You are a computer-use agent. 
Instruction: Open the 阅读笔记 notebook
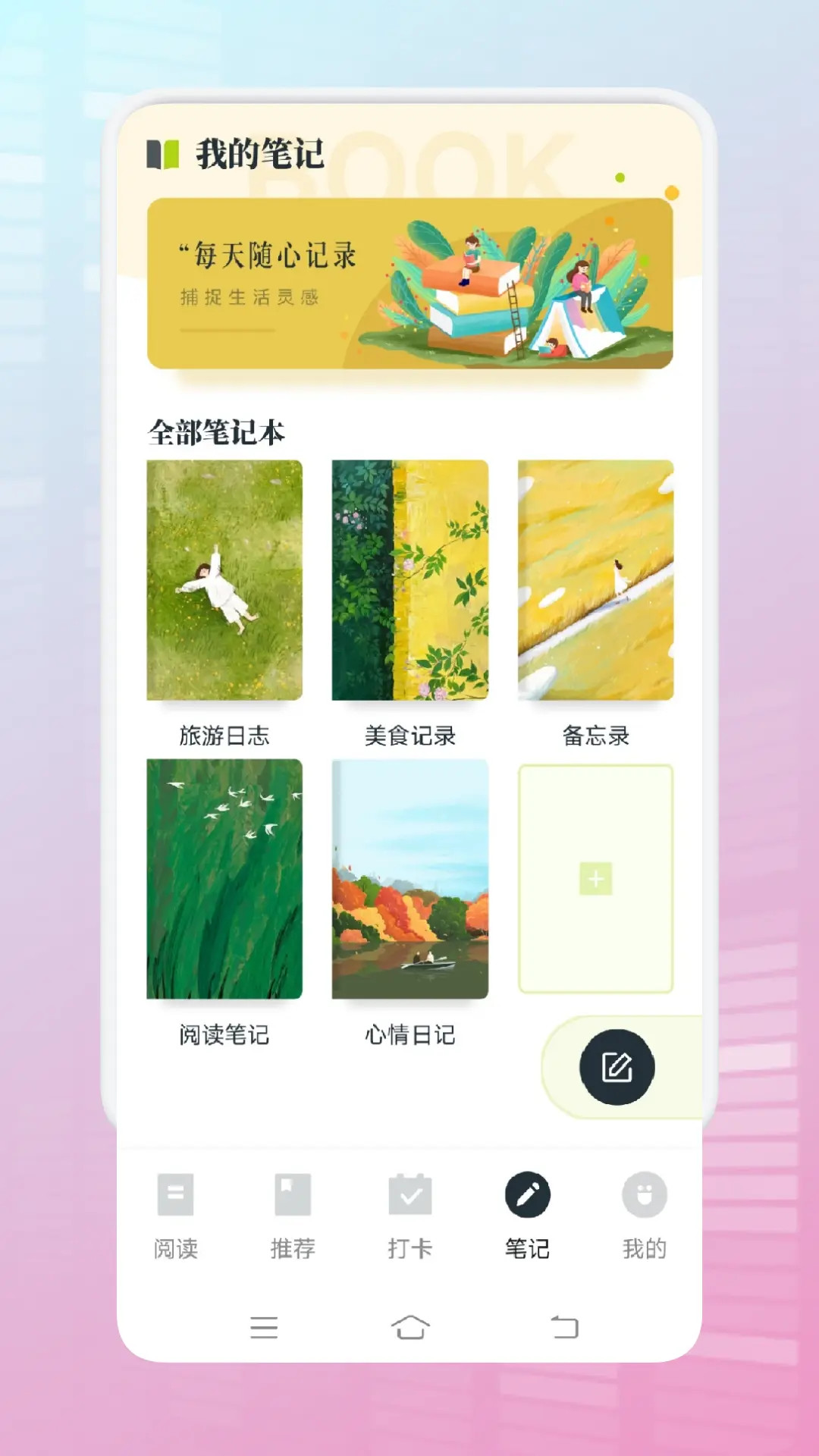coord(224,880)
